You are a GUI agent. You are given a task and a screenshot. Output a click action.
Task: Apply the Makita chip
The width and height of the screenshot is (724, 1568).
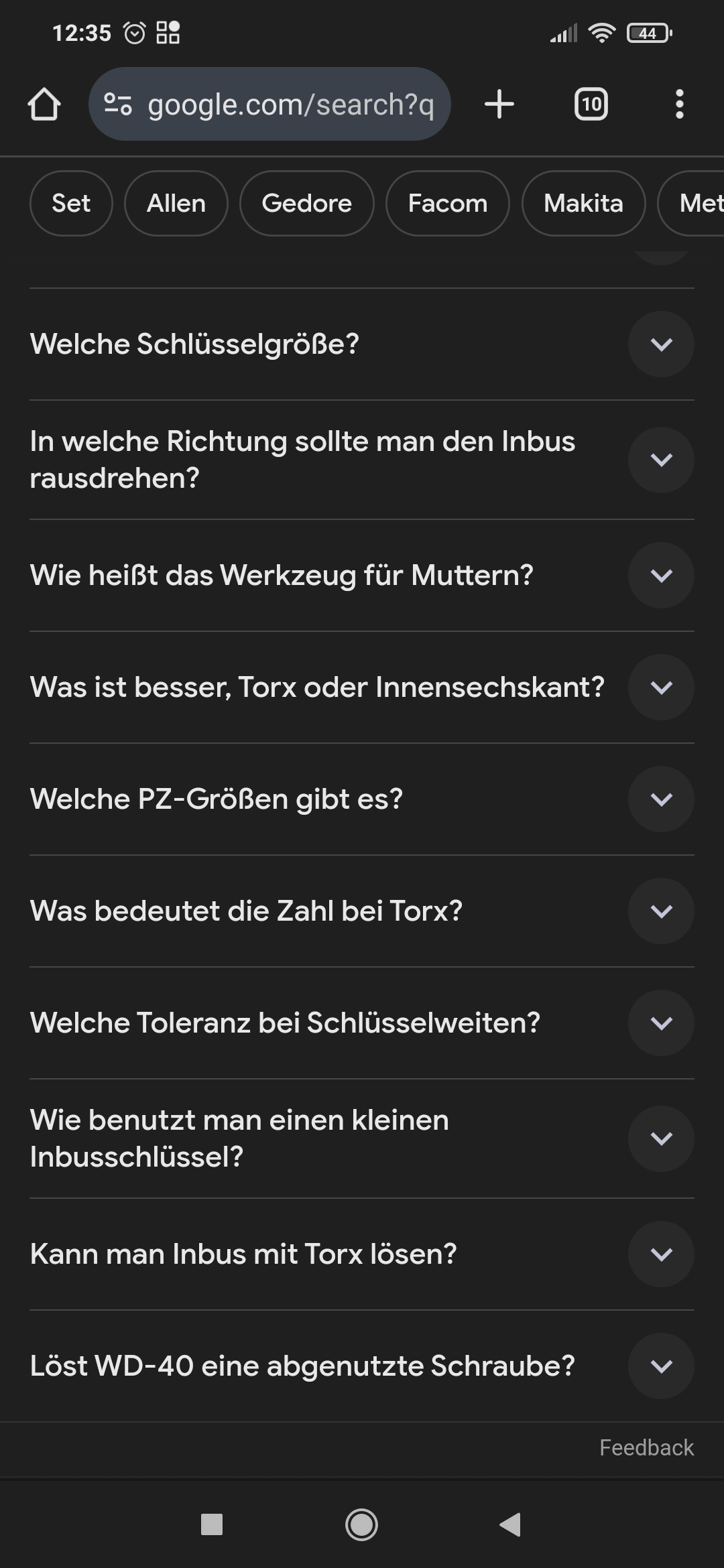(584, 203)
